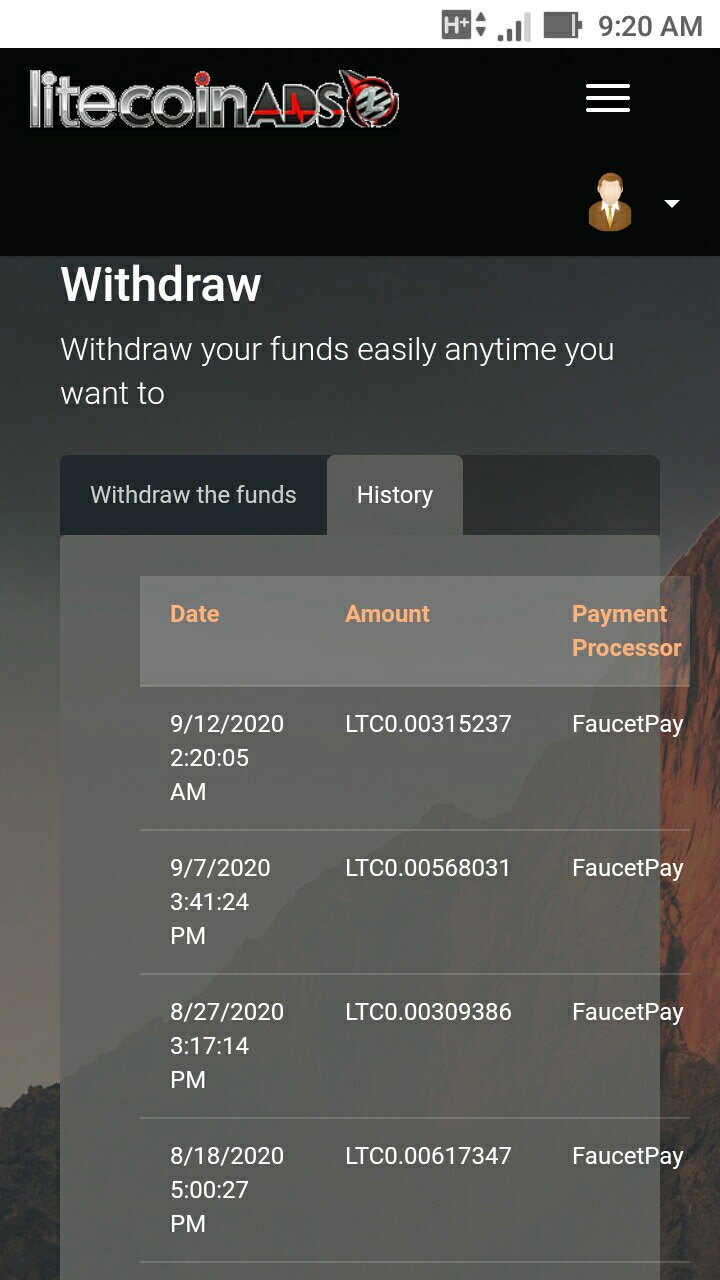Go to the litecoinADS home logo
This screenshot has height=1280, width=720.
pyautogui.click(x=214, y=99)
